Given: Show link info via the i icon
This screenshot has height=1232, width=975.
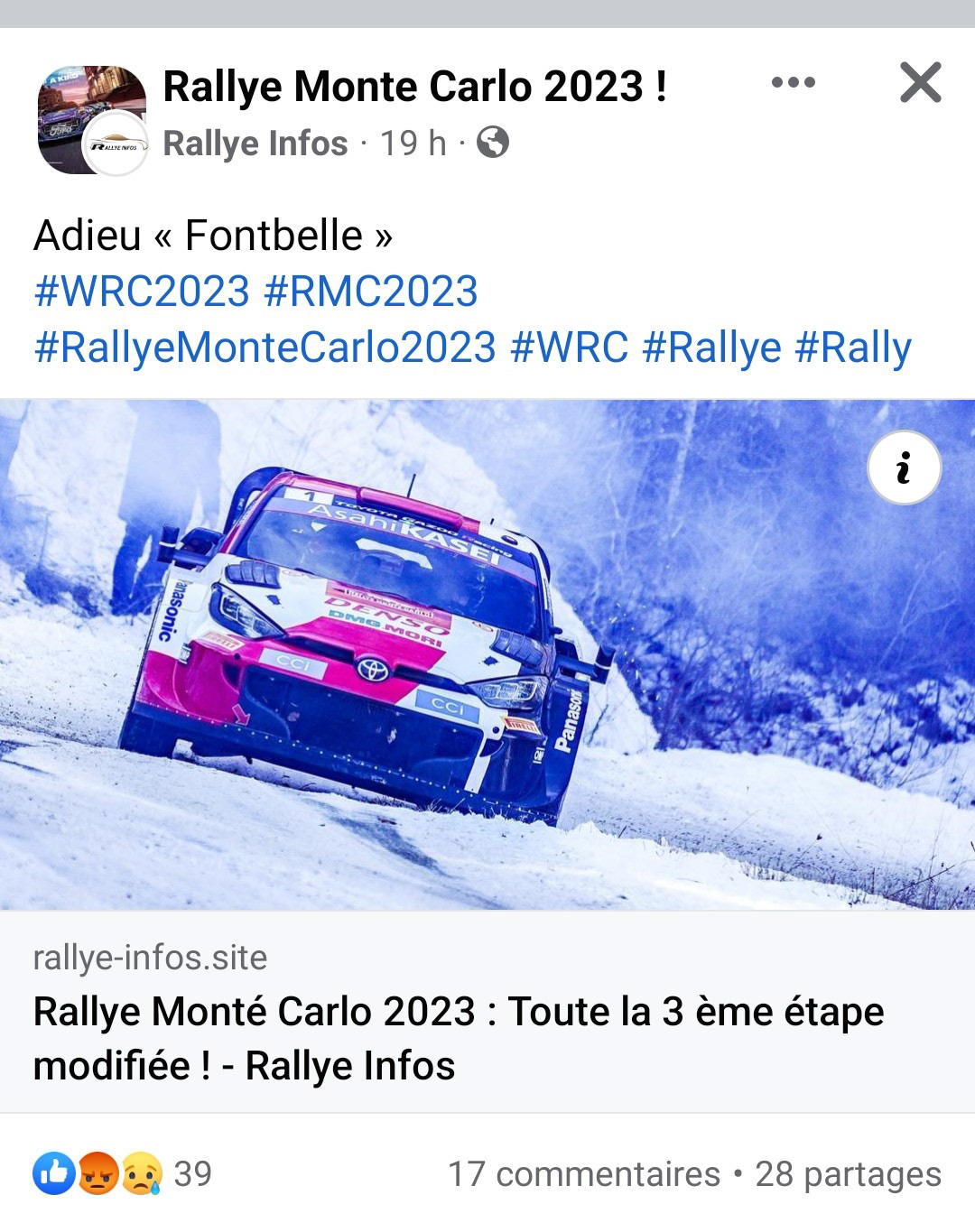Looking at the screenshot, I should [904, 468].
